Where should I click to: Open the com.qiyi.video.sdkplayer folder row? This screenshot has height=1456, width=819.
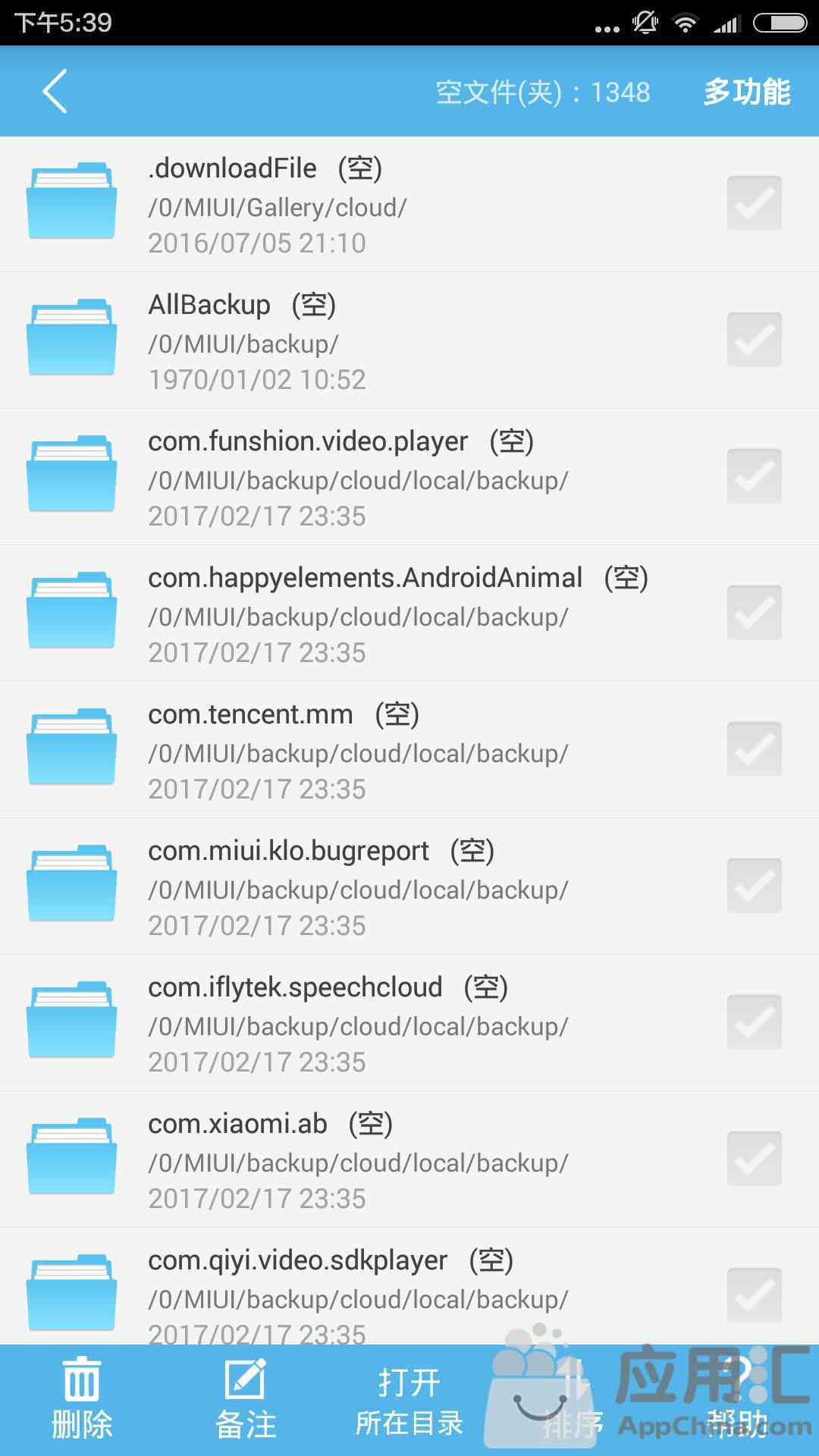[356, 1289]
